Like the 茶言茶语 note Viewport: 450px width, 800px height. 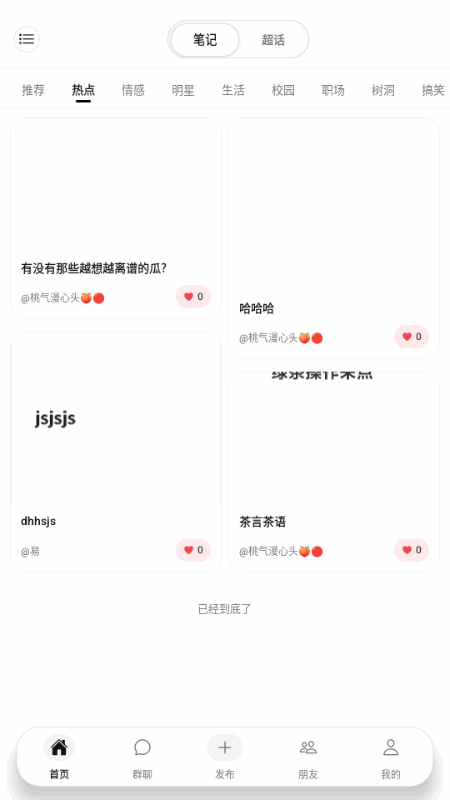(411, 550)
